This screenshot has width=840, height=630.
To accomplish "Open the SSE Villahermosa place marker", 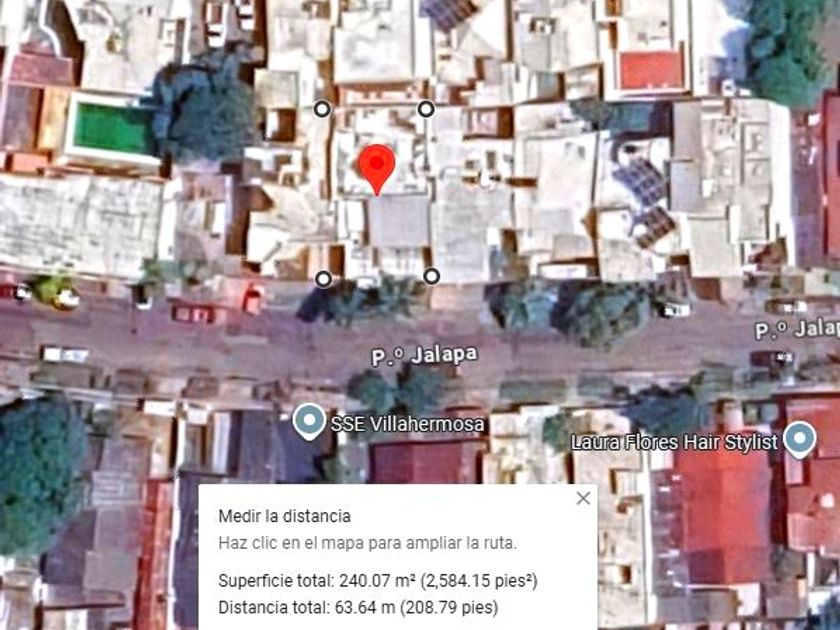I will (x=310, y=421).
